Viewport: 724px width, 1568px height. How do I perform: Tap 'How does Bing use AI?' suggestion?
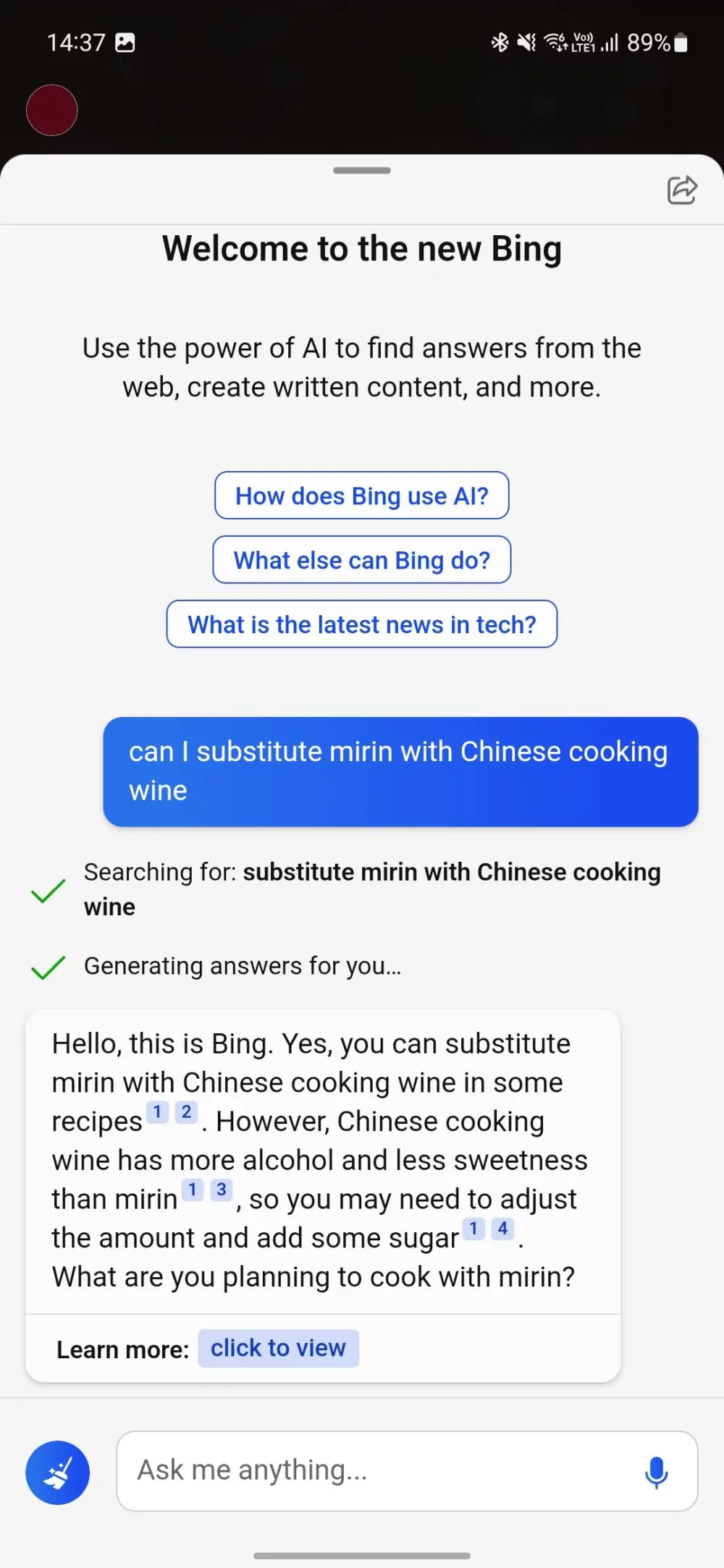(x=361, y=496)
